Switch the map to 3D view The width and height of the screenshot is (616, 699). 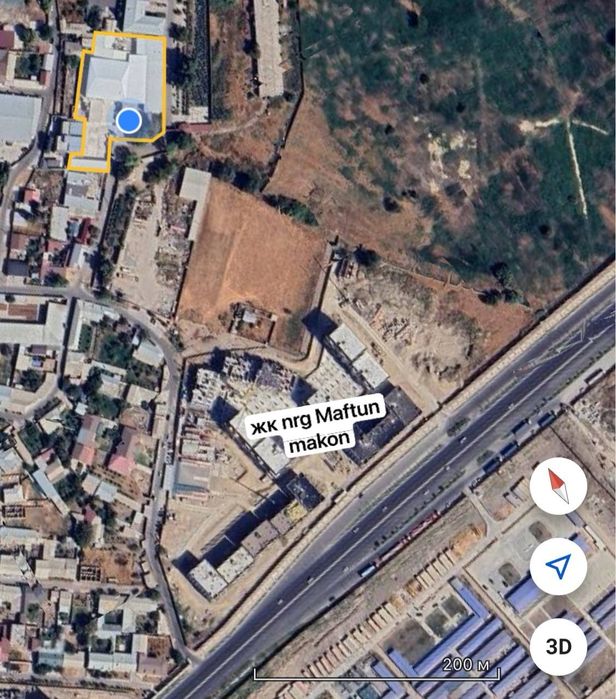(x=558, y=647)
